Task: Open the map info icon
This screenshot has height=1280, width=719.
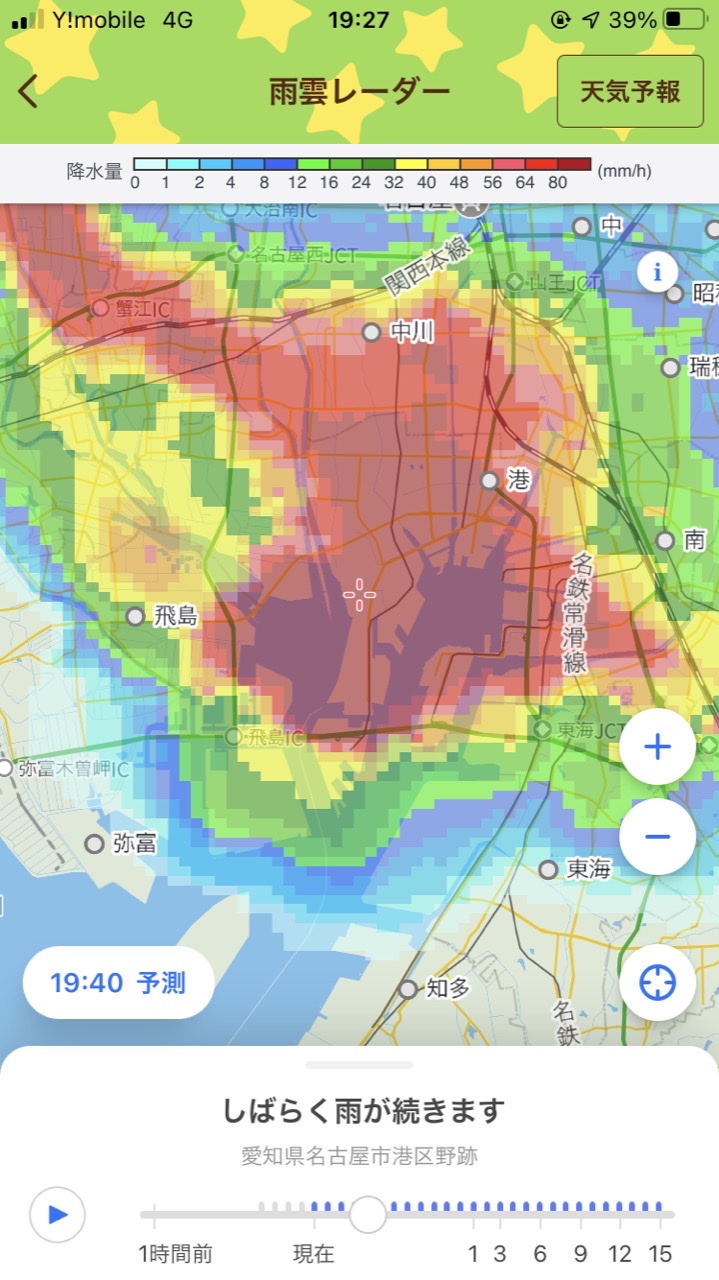Action: (657, 270)
